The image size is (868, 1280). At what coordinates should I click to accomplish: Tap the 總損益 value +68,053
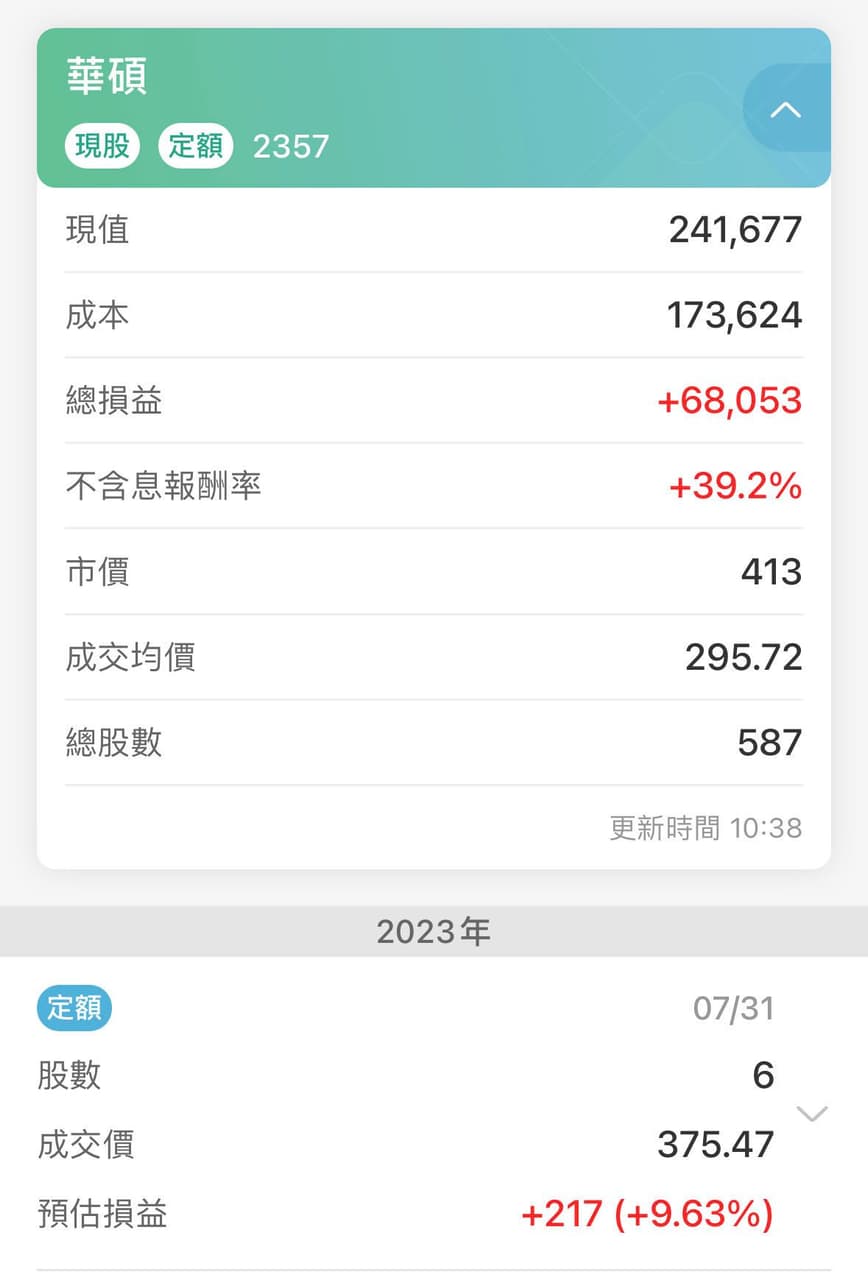click(727, 400)
